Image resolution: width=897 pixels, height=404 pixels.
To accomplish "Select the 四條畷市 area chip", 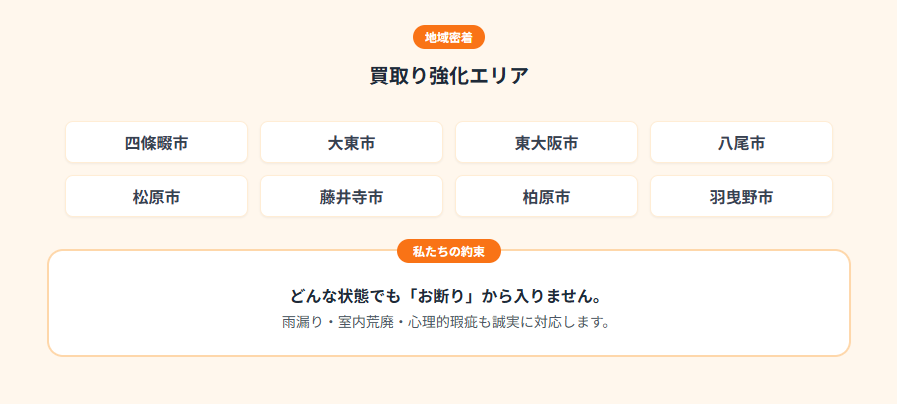I will 156,143.
